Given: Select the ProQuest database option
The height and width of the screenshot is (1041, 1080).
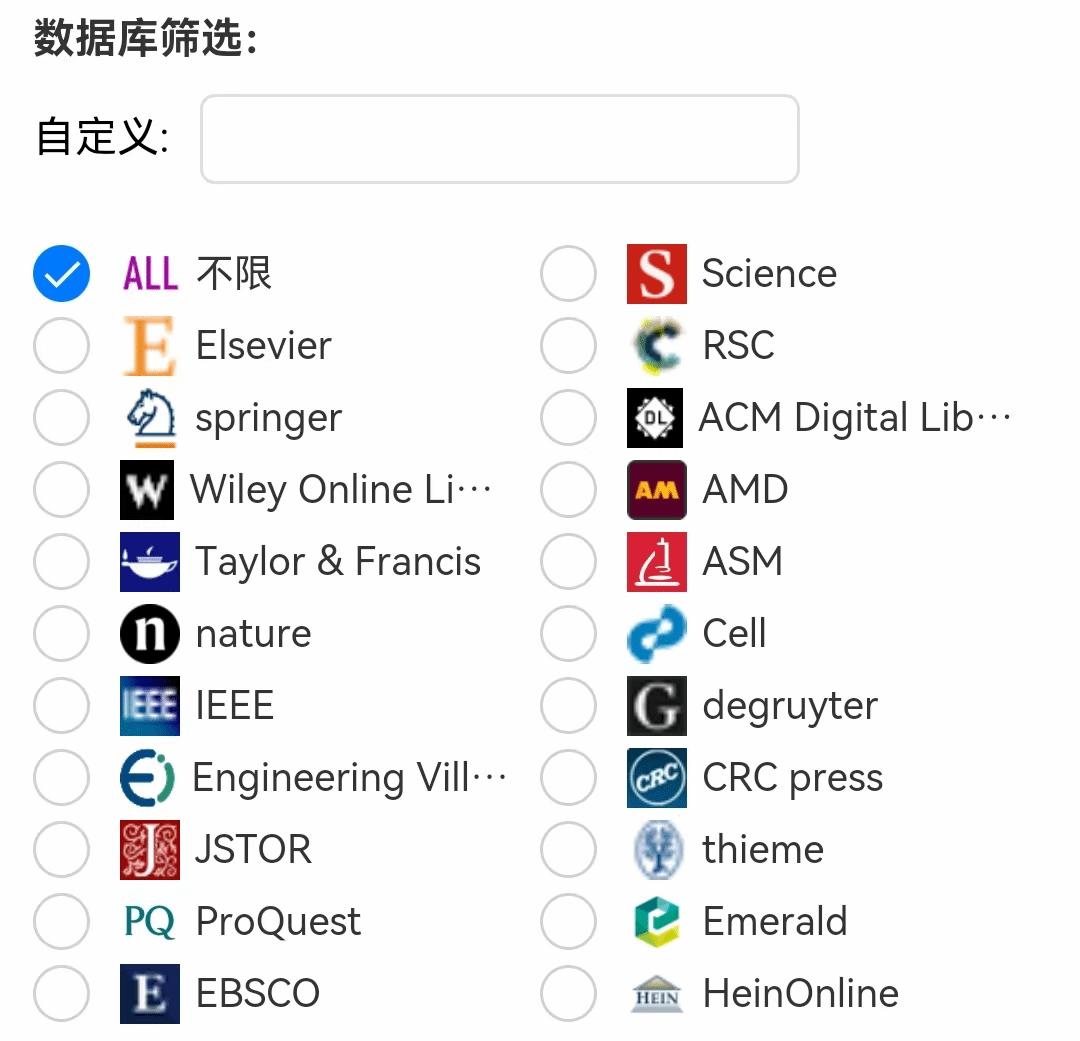Looking at the screenshot, I should pyautogui.click(x=62, y=922).
